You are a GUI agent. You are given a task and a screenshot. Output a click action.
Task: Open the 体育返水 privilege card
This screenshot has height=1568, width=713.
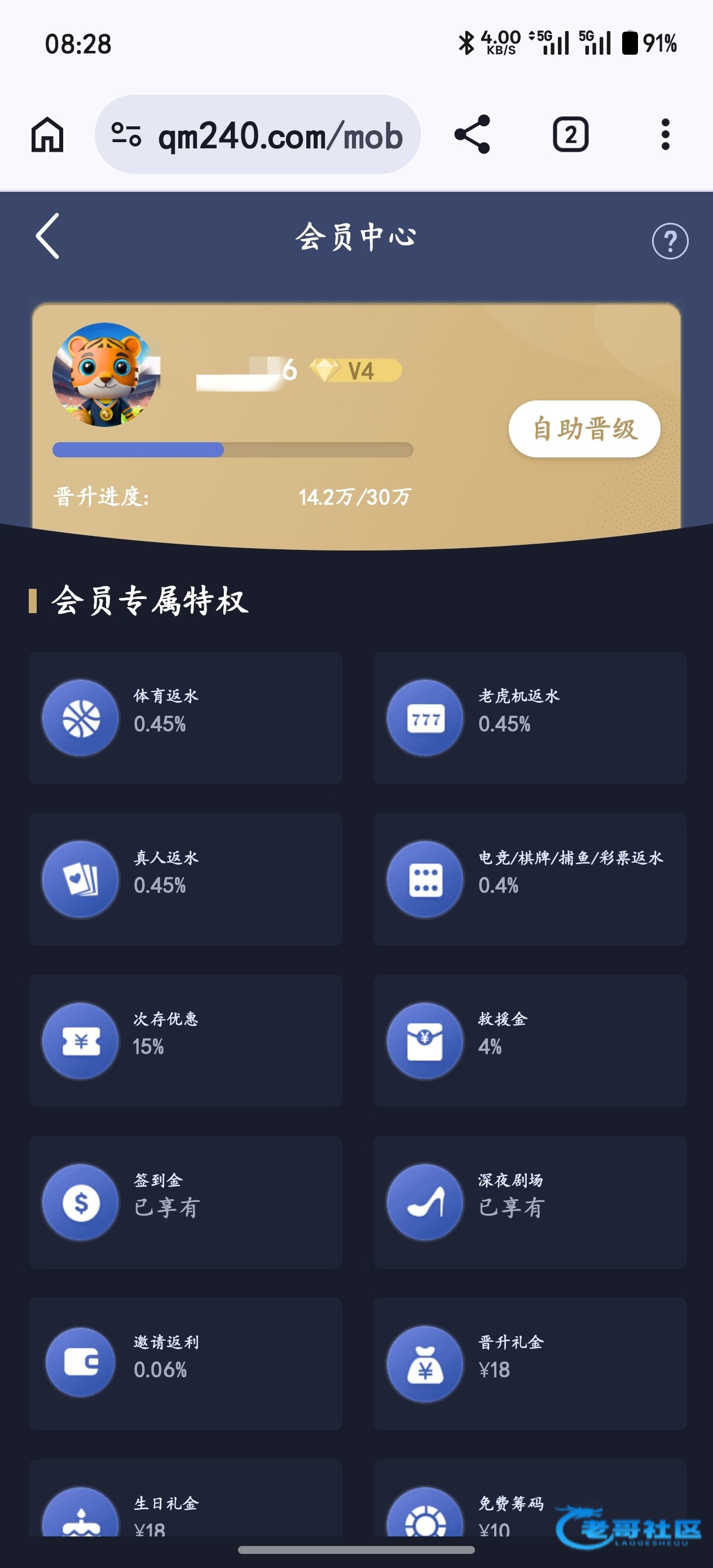coord(185,717)
